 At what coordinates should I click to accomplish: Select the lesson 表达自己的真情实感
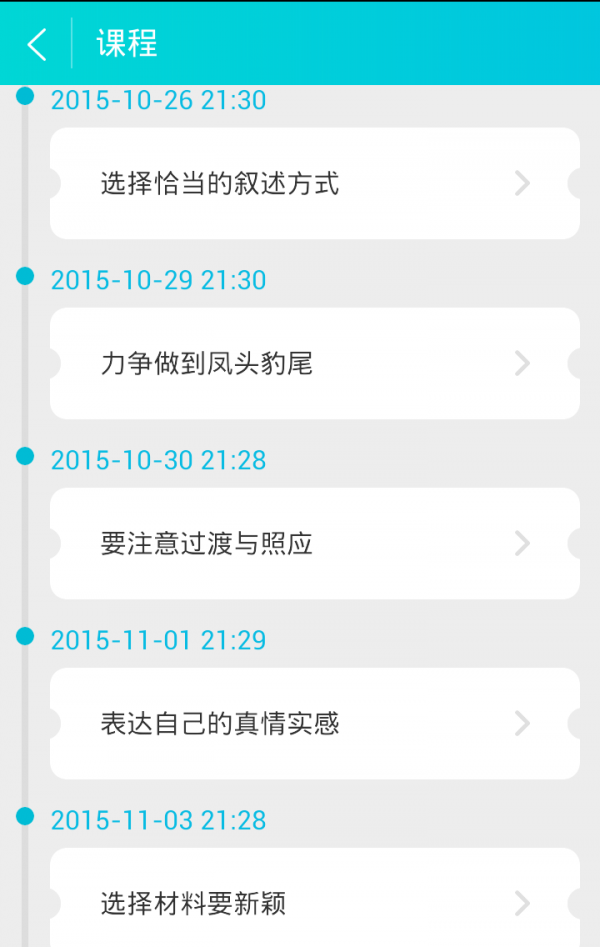click(314, 723)
